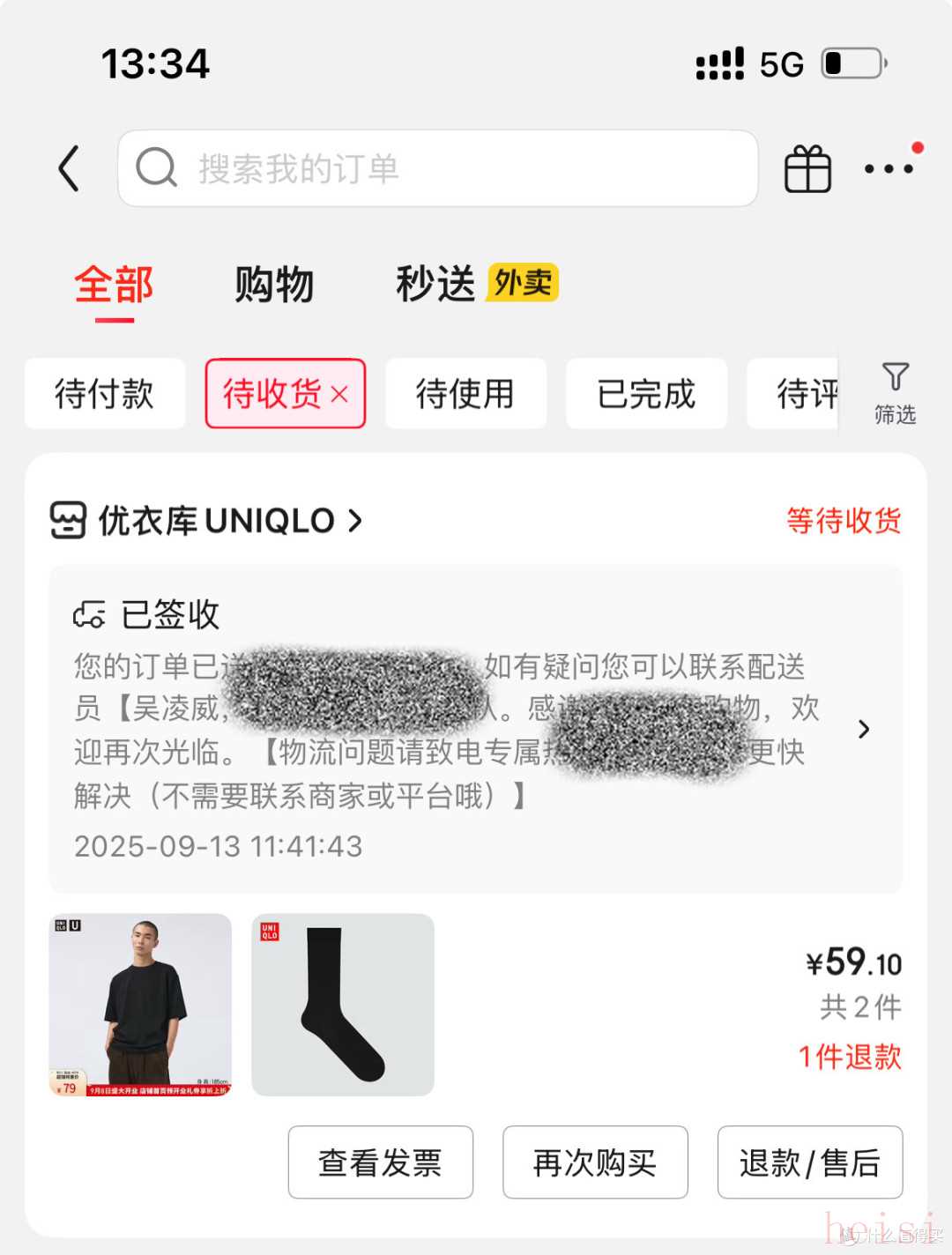
Task: Open 退款/售后 refund service
Action: pyautogui.click(x=809, y=1162)
